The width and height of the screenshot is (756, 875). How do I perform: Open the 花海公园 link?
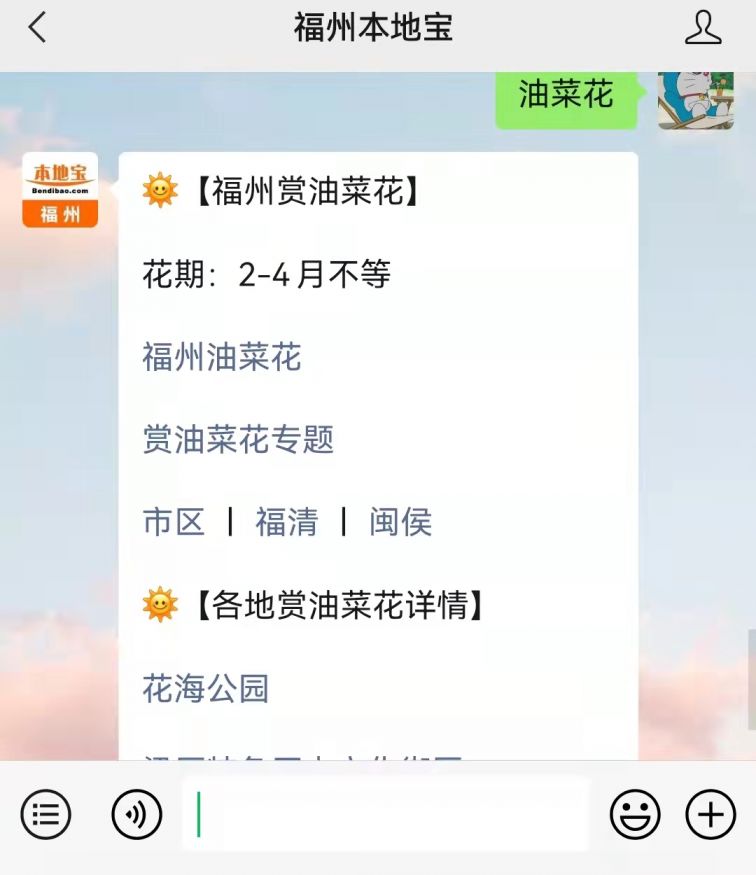[206, 688]
